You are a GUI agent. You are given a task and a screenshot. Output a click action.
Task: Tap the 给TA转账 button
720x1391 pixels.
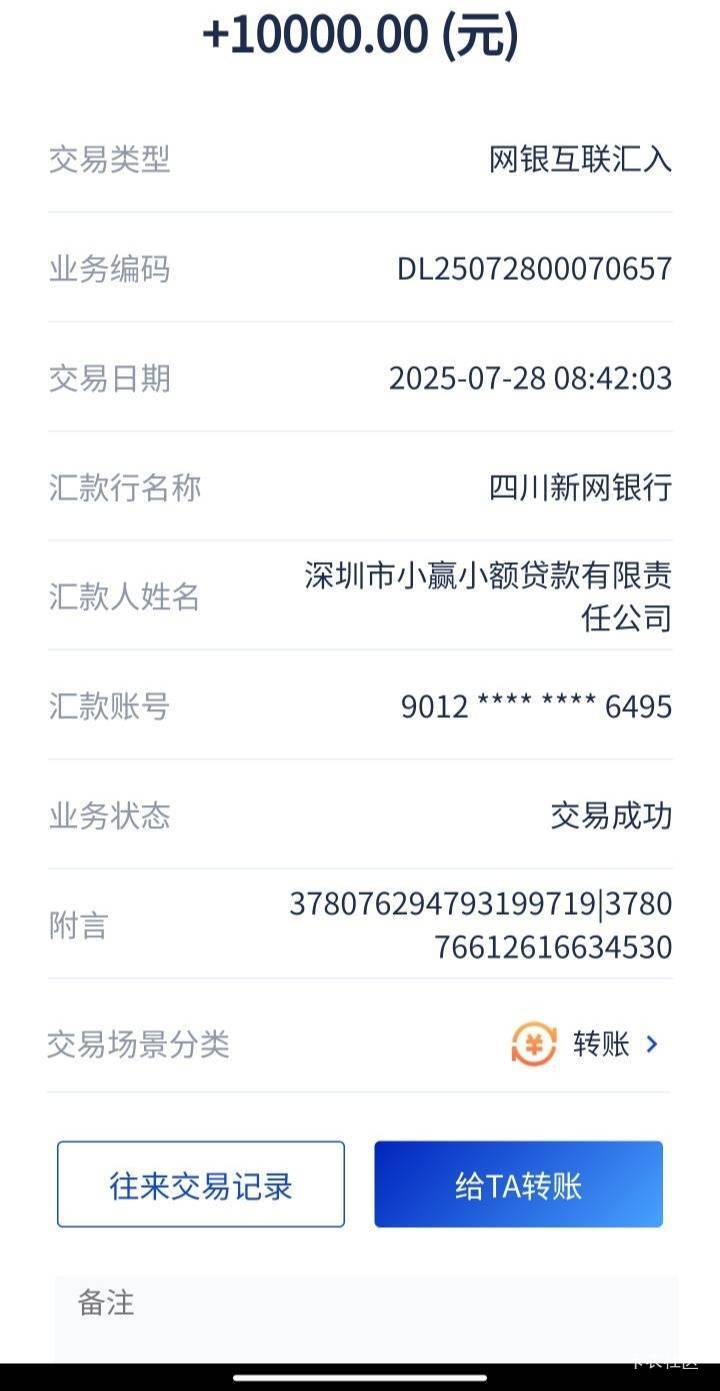pos(518,1185)
